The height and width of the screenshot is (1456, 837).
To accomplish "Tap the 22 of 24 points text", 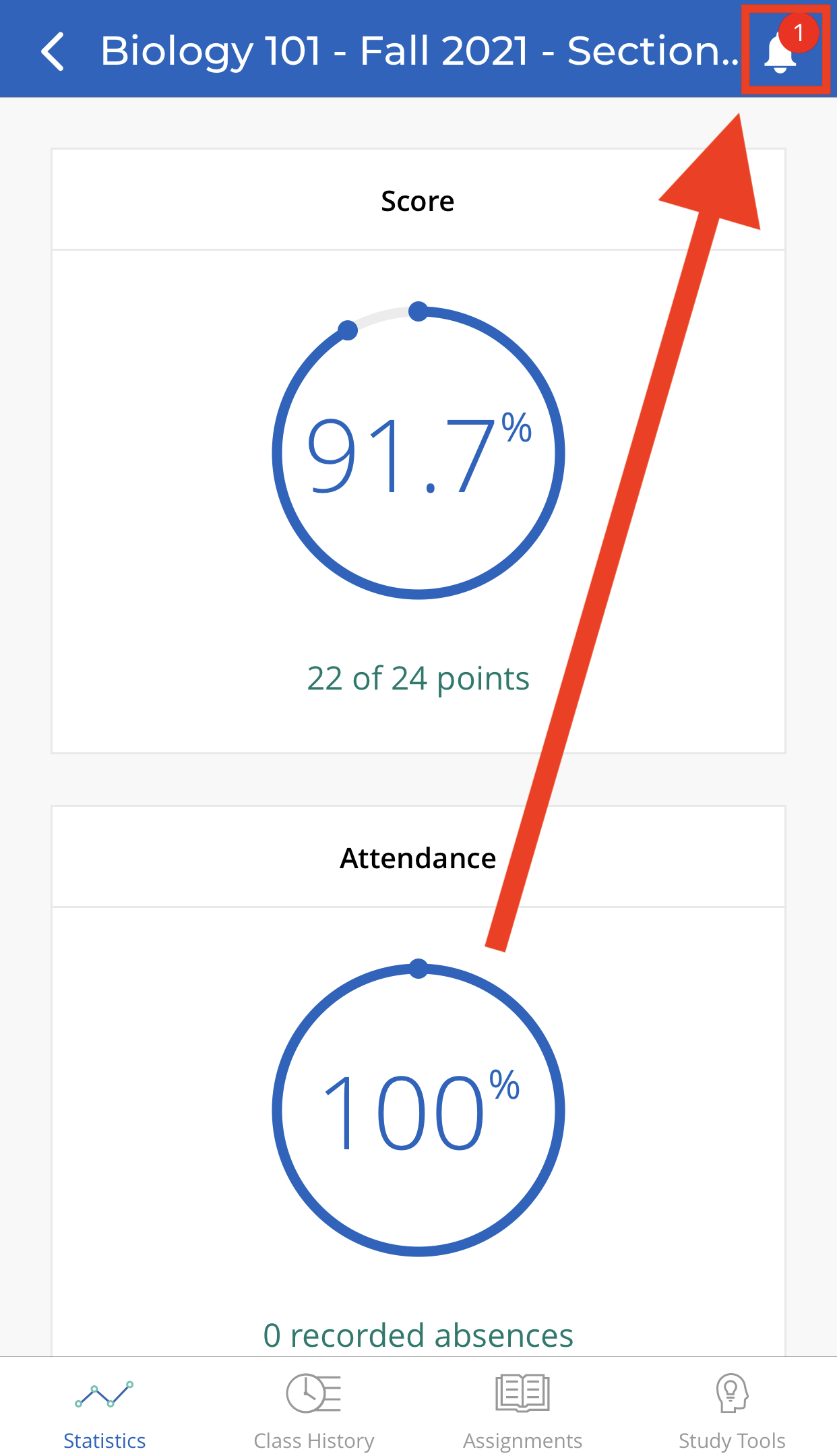I will click(x=418, y=678).
